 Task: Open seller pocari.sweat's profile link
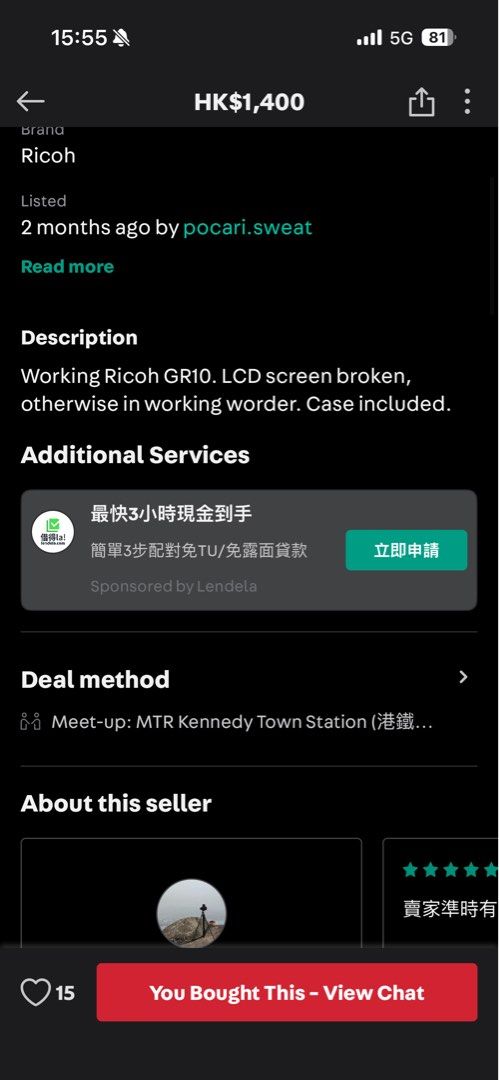(247, 227)
